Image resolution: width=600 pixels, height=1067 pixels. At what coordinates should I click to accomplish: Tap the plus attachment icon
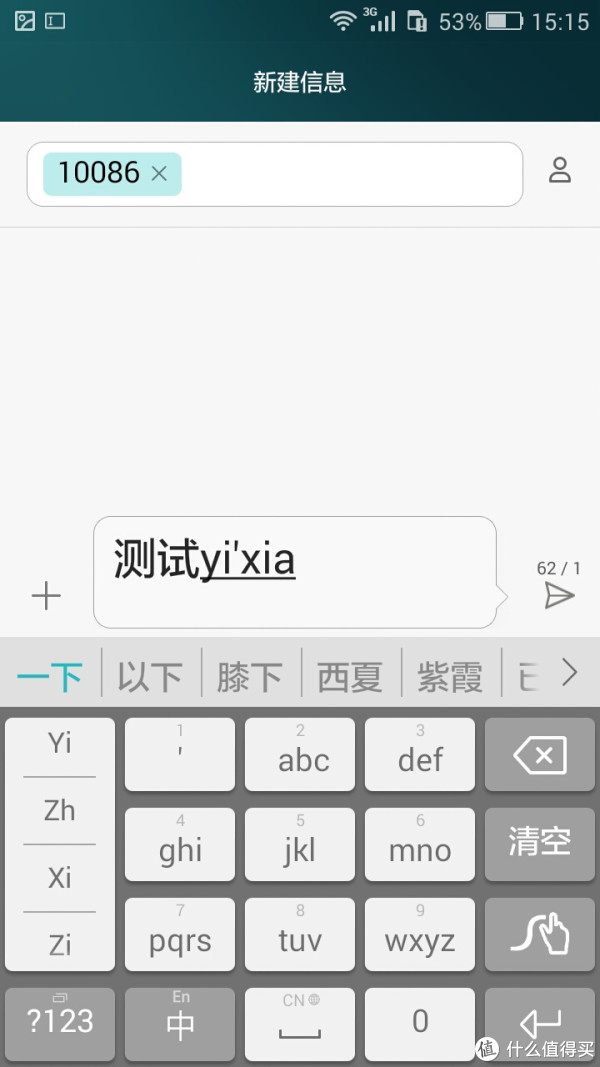pos(46,597)
